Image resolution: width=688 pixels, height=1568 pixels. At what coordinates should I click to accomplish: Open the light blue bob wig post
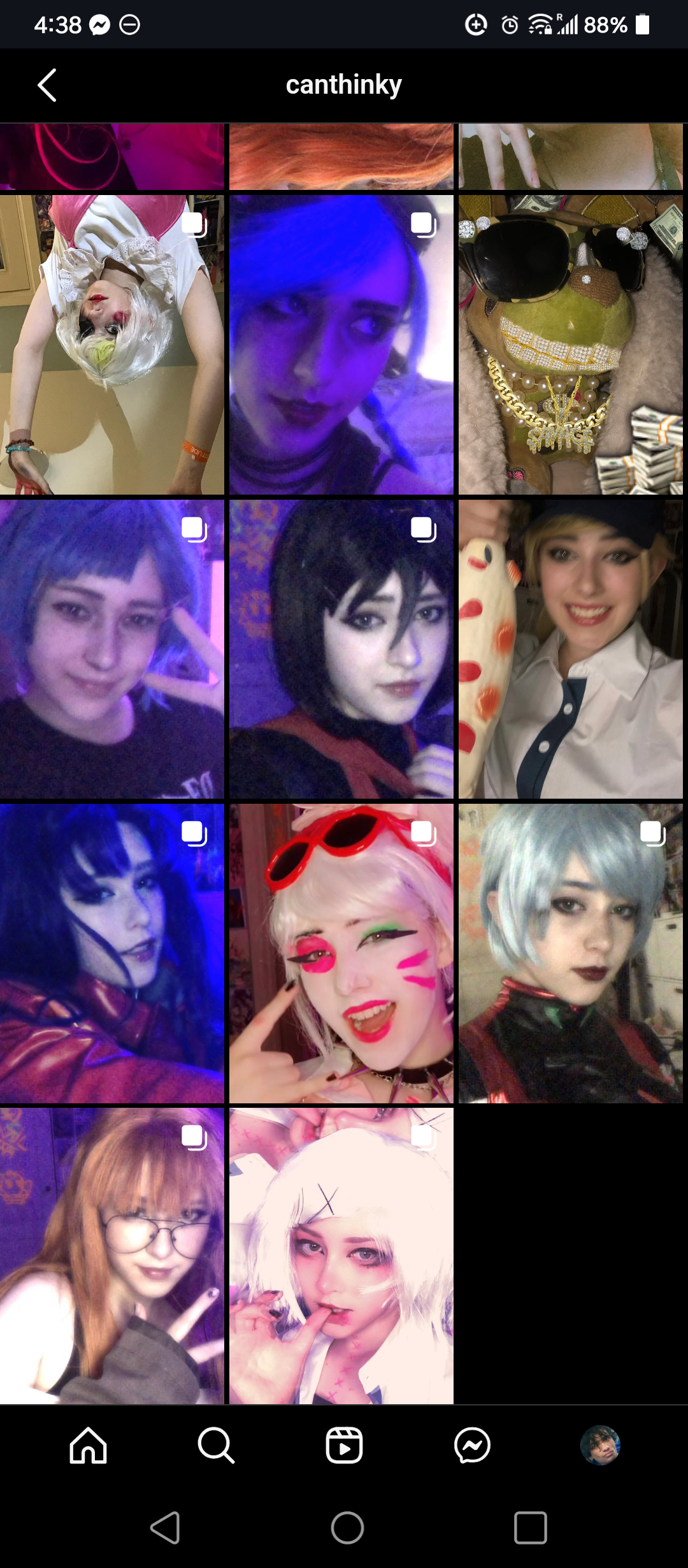click(x=571, y=953)
